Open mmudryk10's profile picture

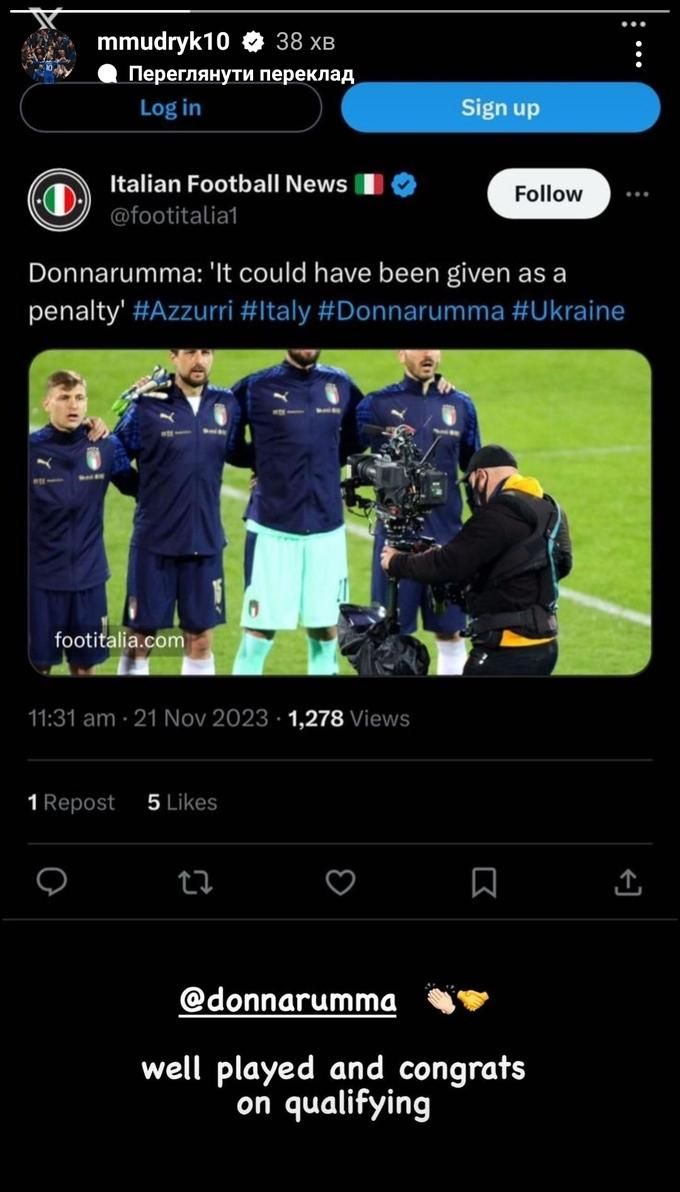tap(48, 56)
